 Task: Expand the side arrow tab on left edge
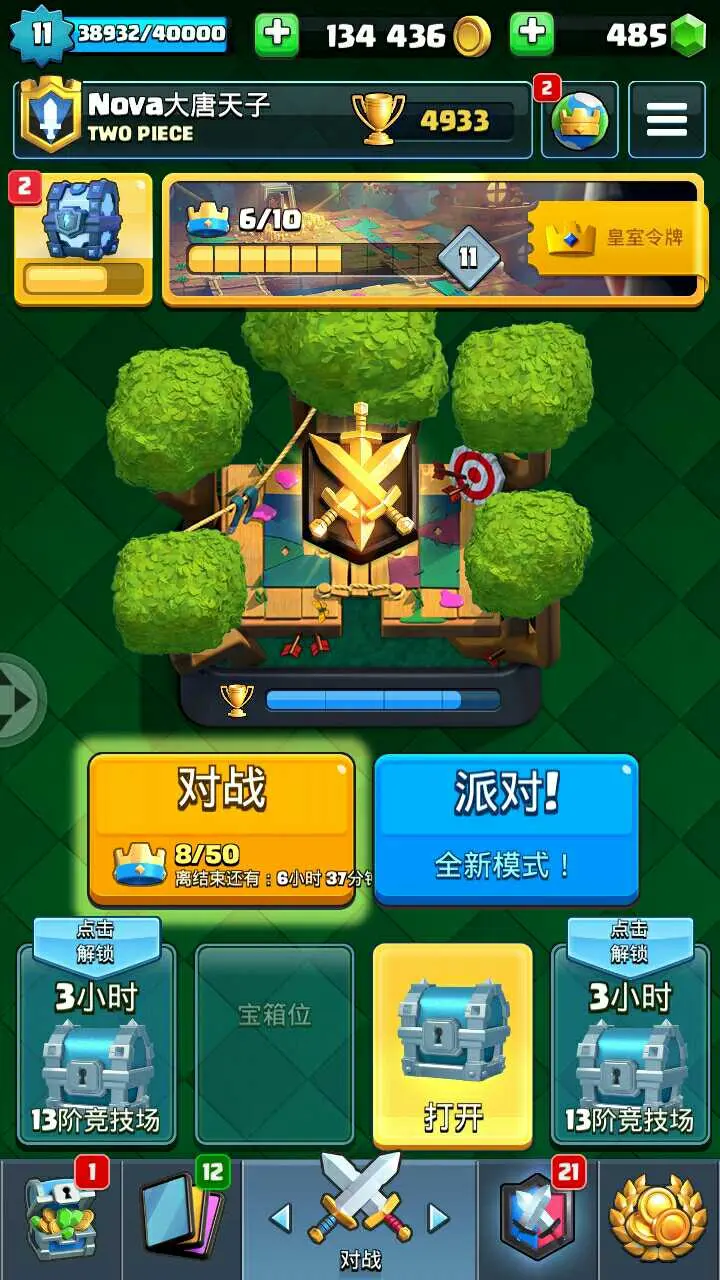(20, 700)
